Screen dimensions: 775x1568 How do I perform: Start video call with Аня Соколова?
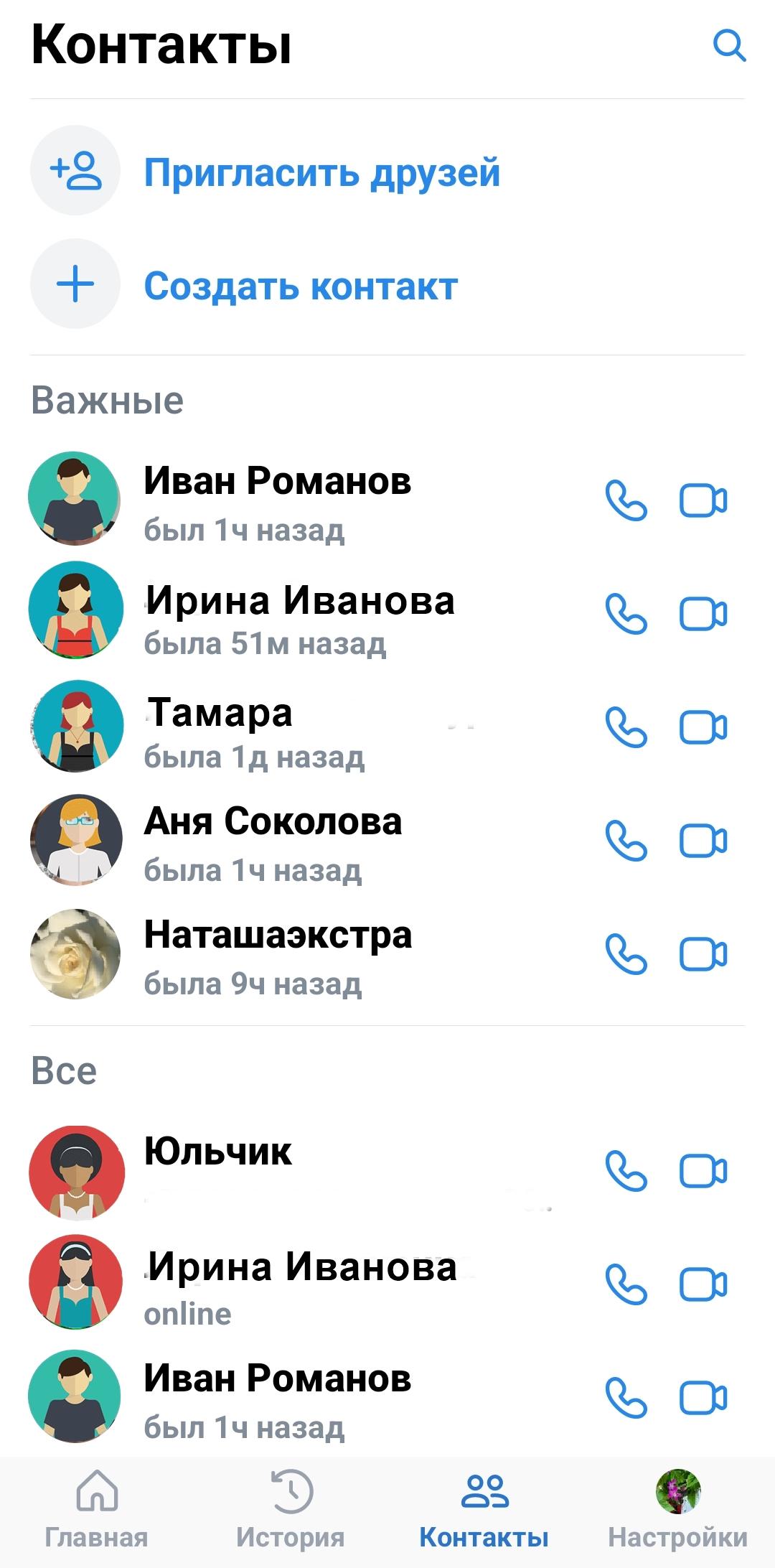[703, 841]
